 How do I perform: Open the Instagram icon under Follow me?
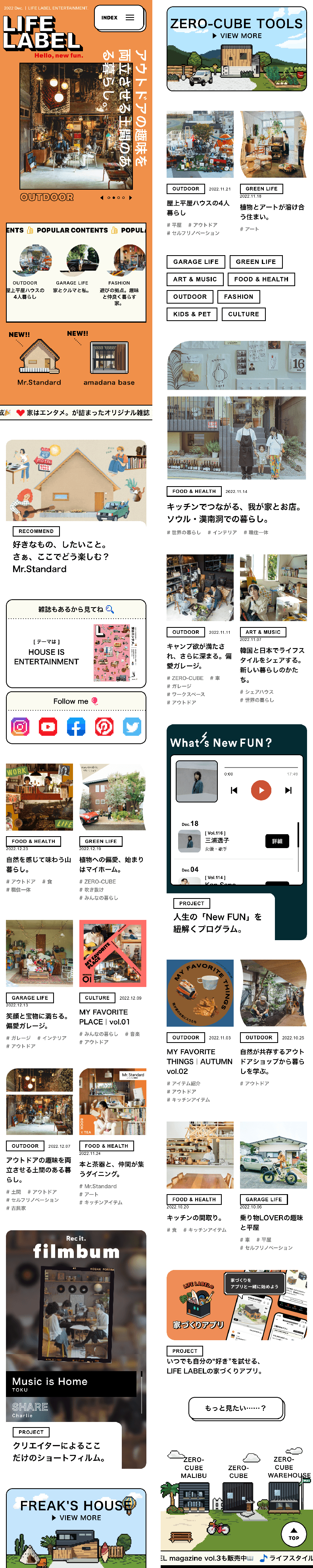20,727
